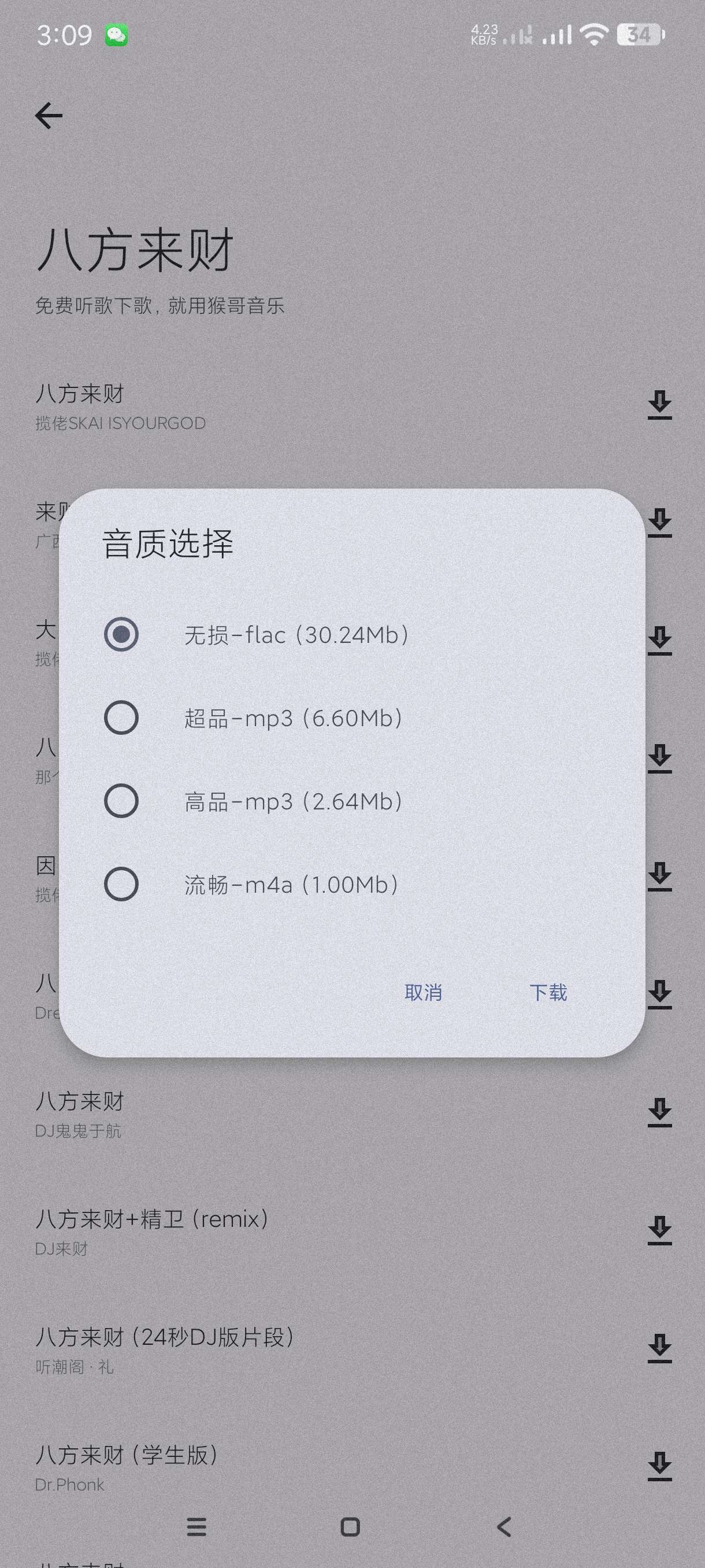Confirm with the 下载 button
This screenshot has width=705, height=1568.
click(548, 993)
